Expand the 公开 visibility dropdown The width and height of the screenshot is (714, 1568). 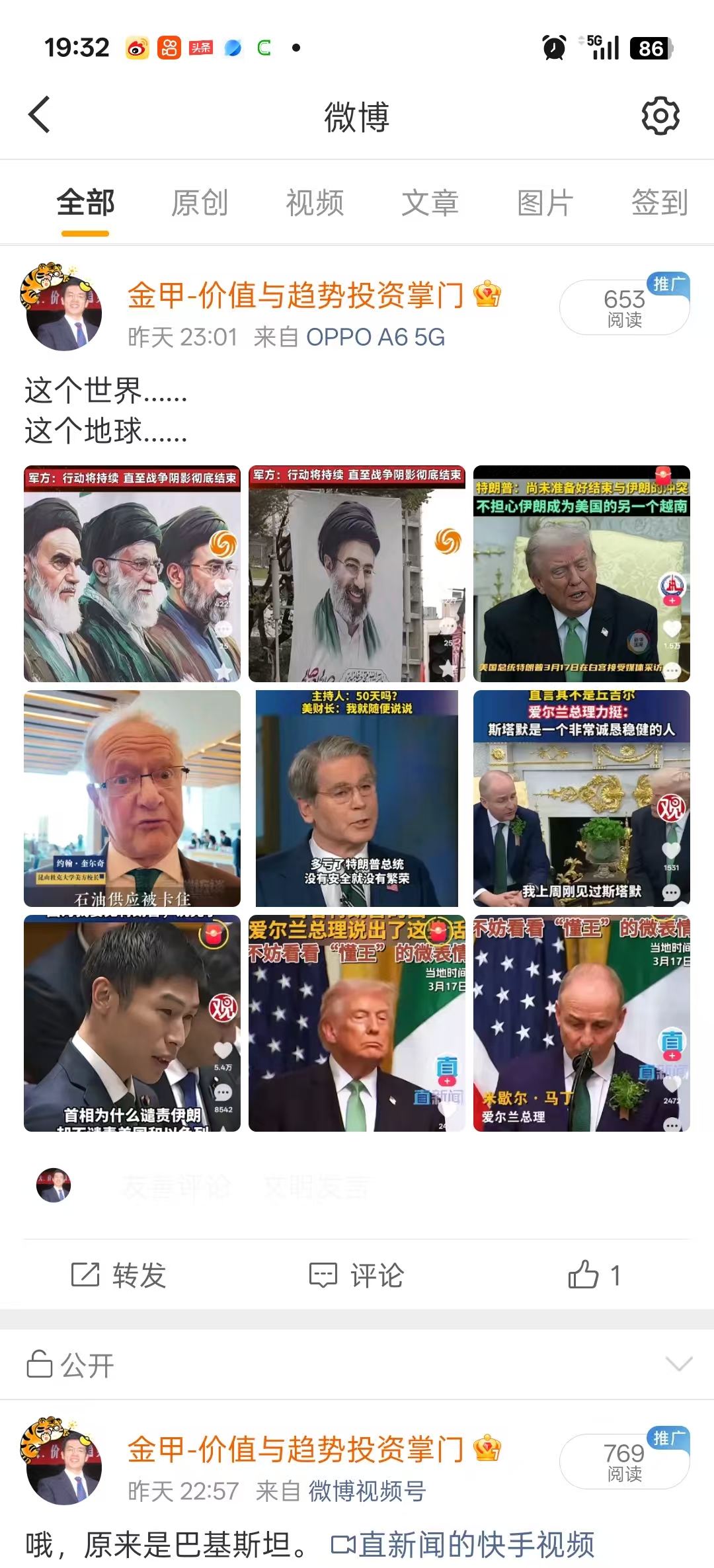[x=678, y=1364]
